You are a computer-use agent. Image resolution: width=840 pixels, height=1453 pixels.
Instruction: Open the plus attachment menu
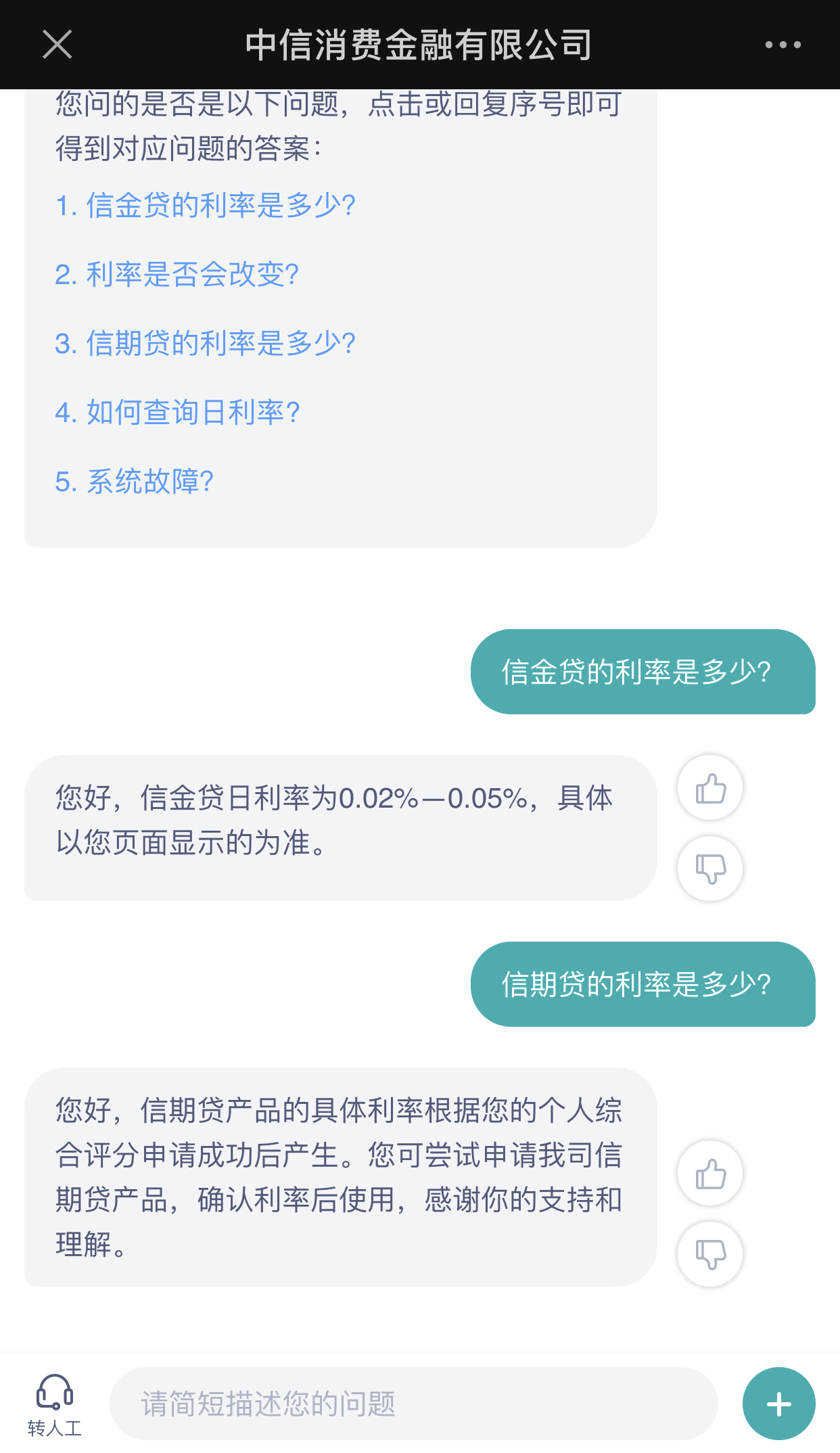(778, 1404)
